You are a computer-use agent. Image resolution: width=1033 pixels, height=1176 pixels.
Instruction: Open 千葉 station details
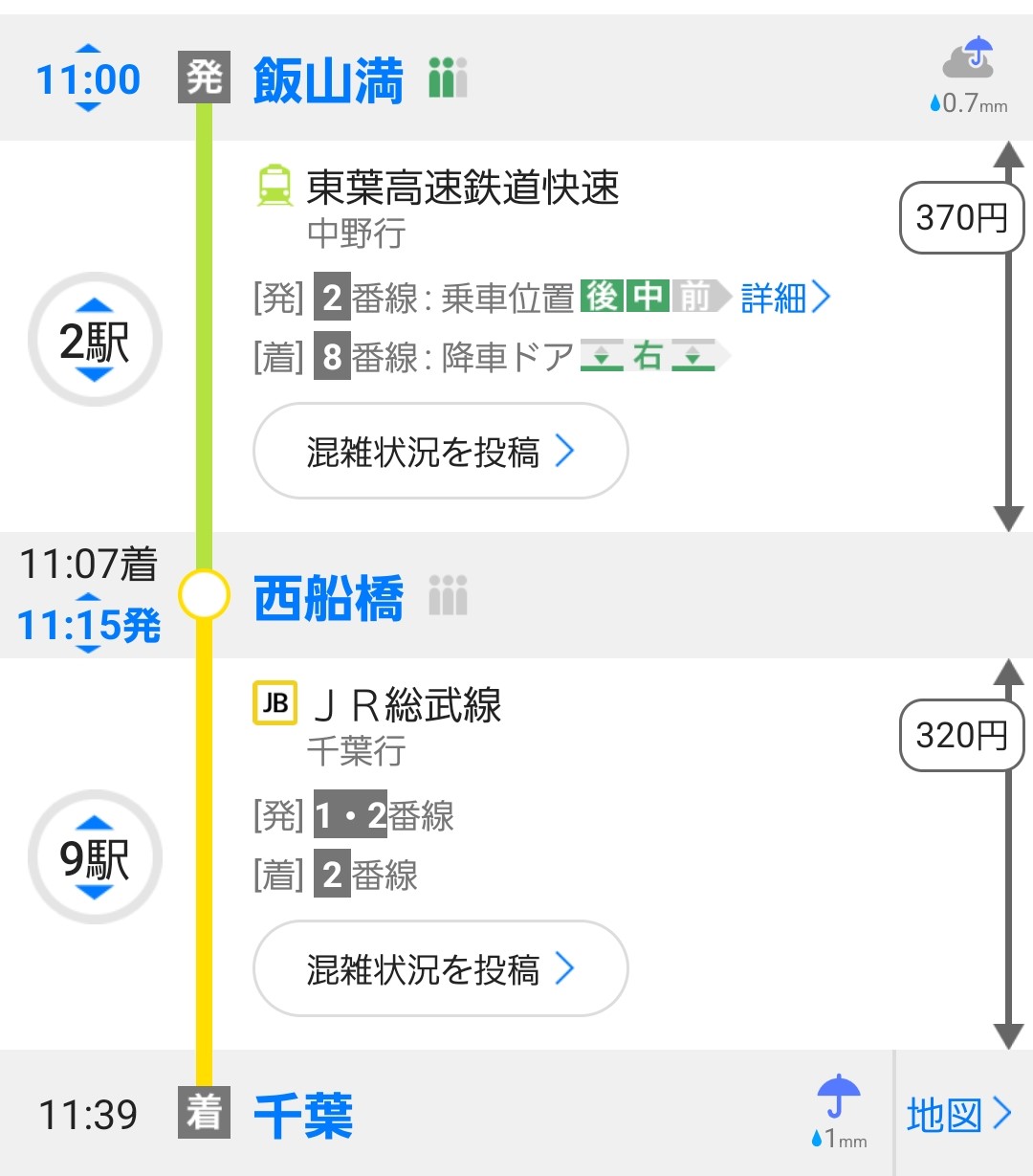[303, 1116]
